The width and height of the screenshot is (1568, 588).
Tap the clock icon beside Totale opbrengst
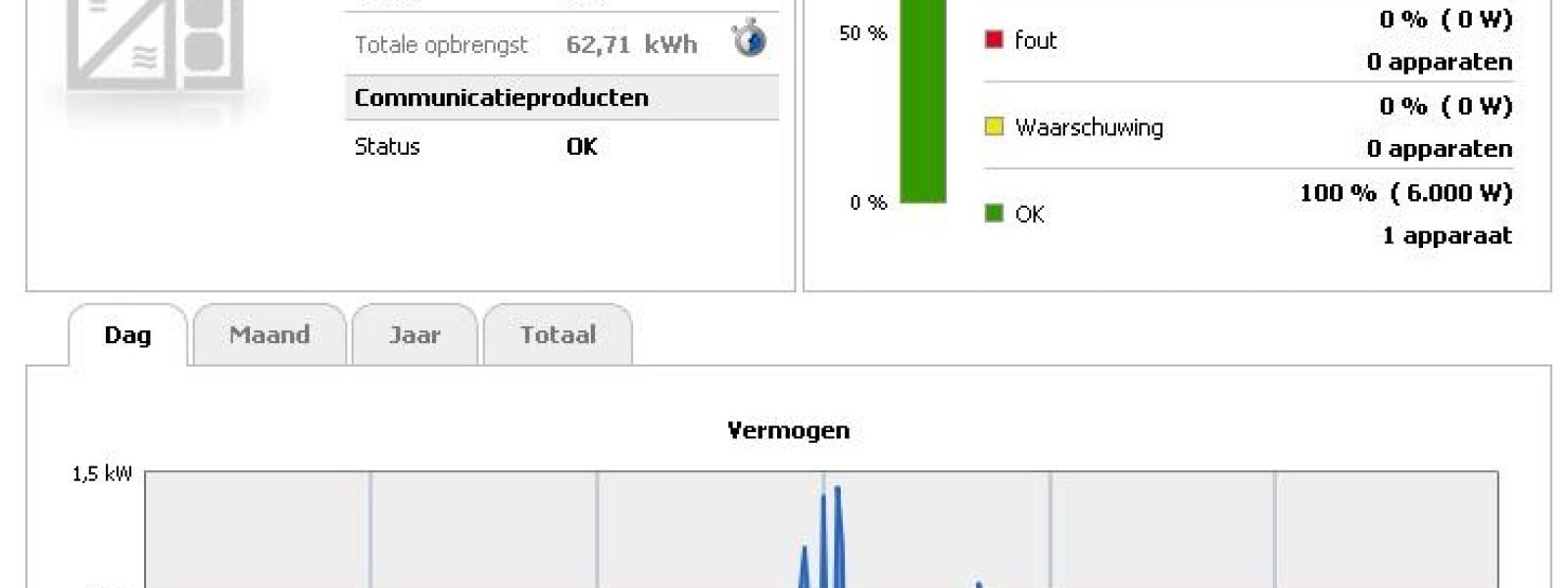[750, 40]
